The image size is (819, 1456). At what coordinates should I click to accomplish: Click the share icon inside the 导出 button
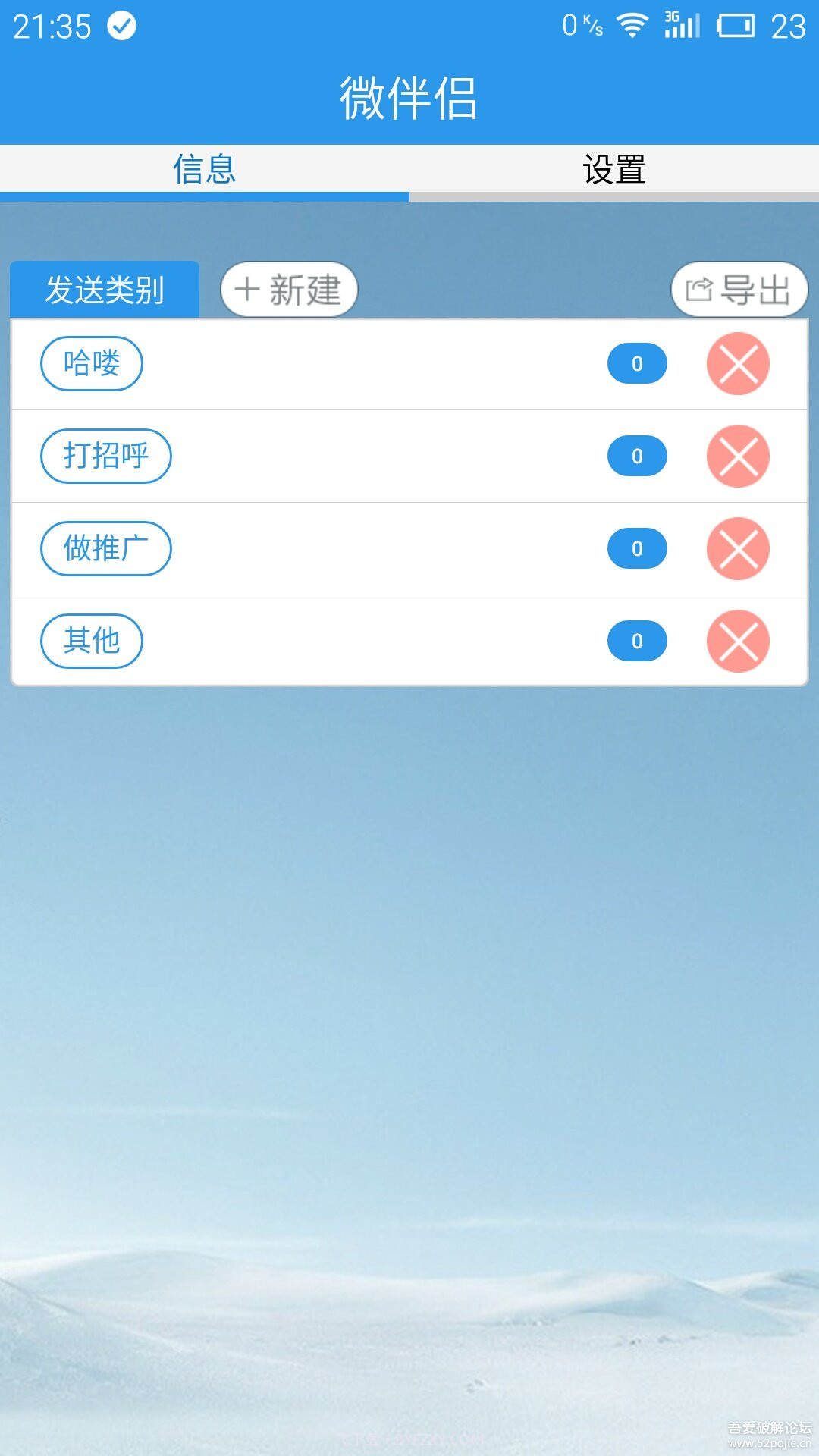(x=698, y=289)
